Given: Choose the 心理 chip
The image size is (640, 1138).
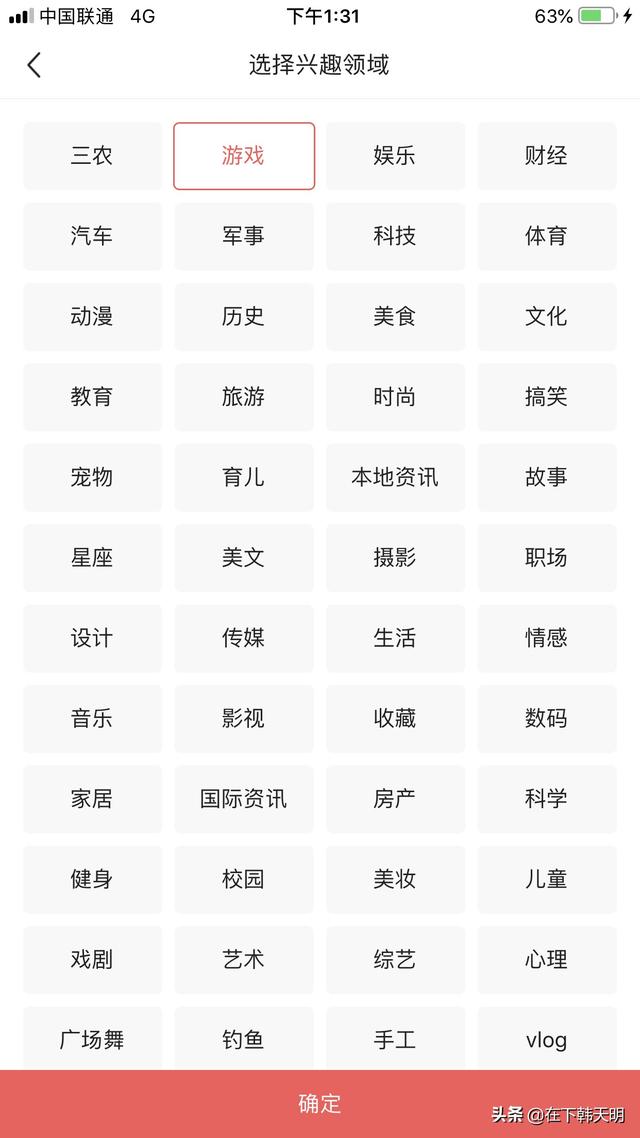Looking at the screenshot, I should click(x=546, y=960).
